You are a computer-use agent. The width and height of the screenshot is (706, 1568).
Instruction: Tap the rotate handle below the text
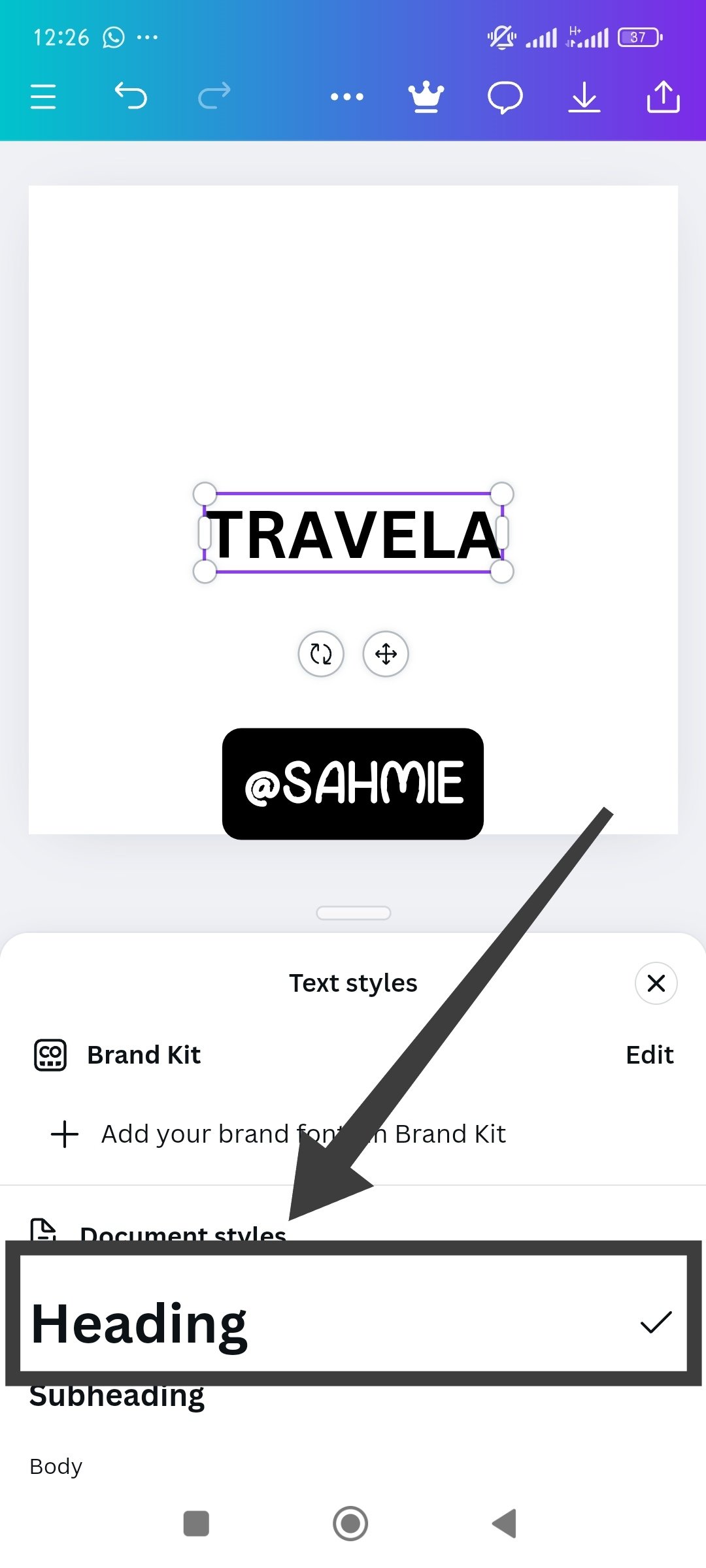pyautogui.click(x=320, y=653)
